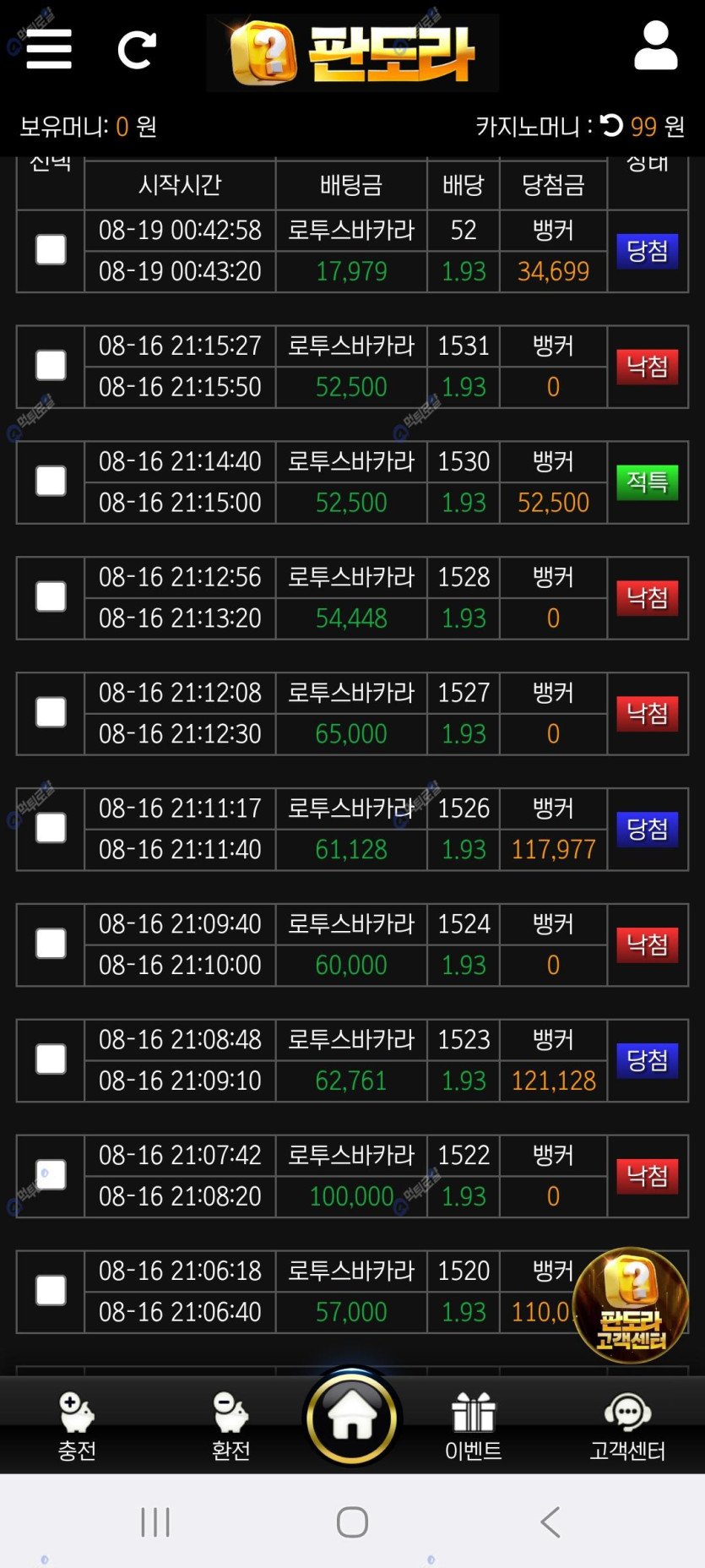Open the hamburger menu

[x=49, y=49]
